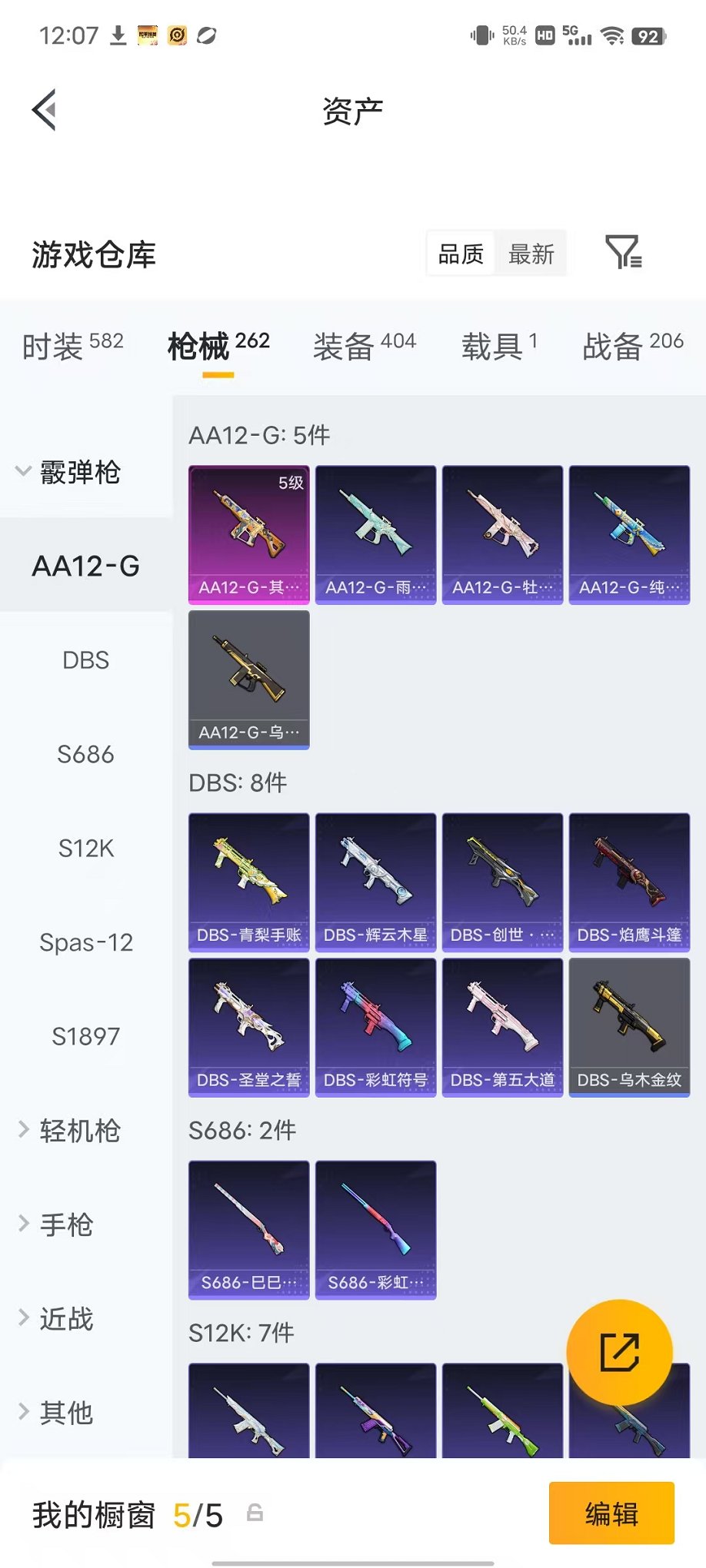Viewport: 706px width, 1568px height.
Task: Switch to the 战备 tab
Action: click(633, 346)
